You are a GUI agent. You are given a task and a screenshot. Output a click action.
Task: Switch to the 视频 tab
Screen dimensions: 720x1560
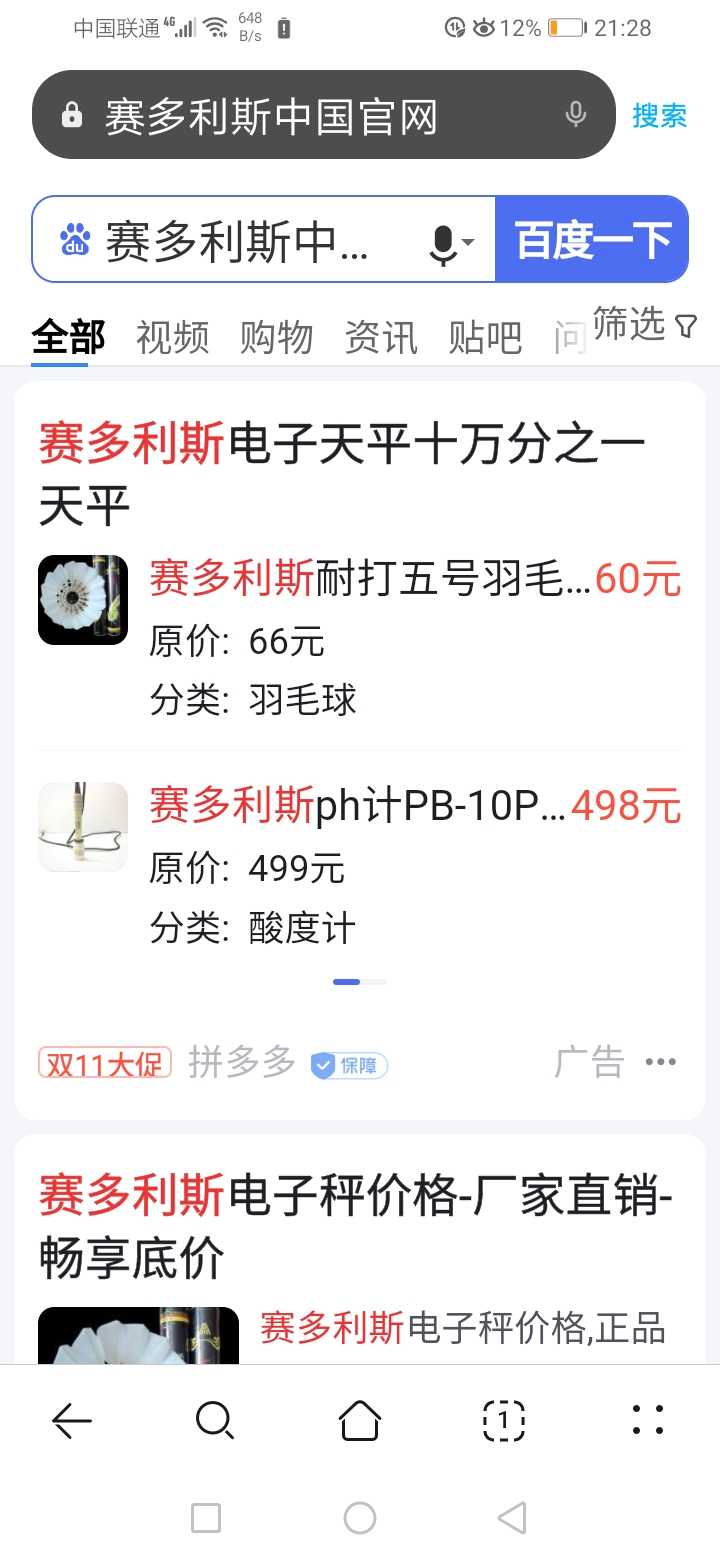172,337
